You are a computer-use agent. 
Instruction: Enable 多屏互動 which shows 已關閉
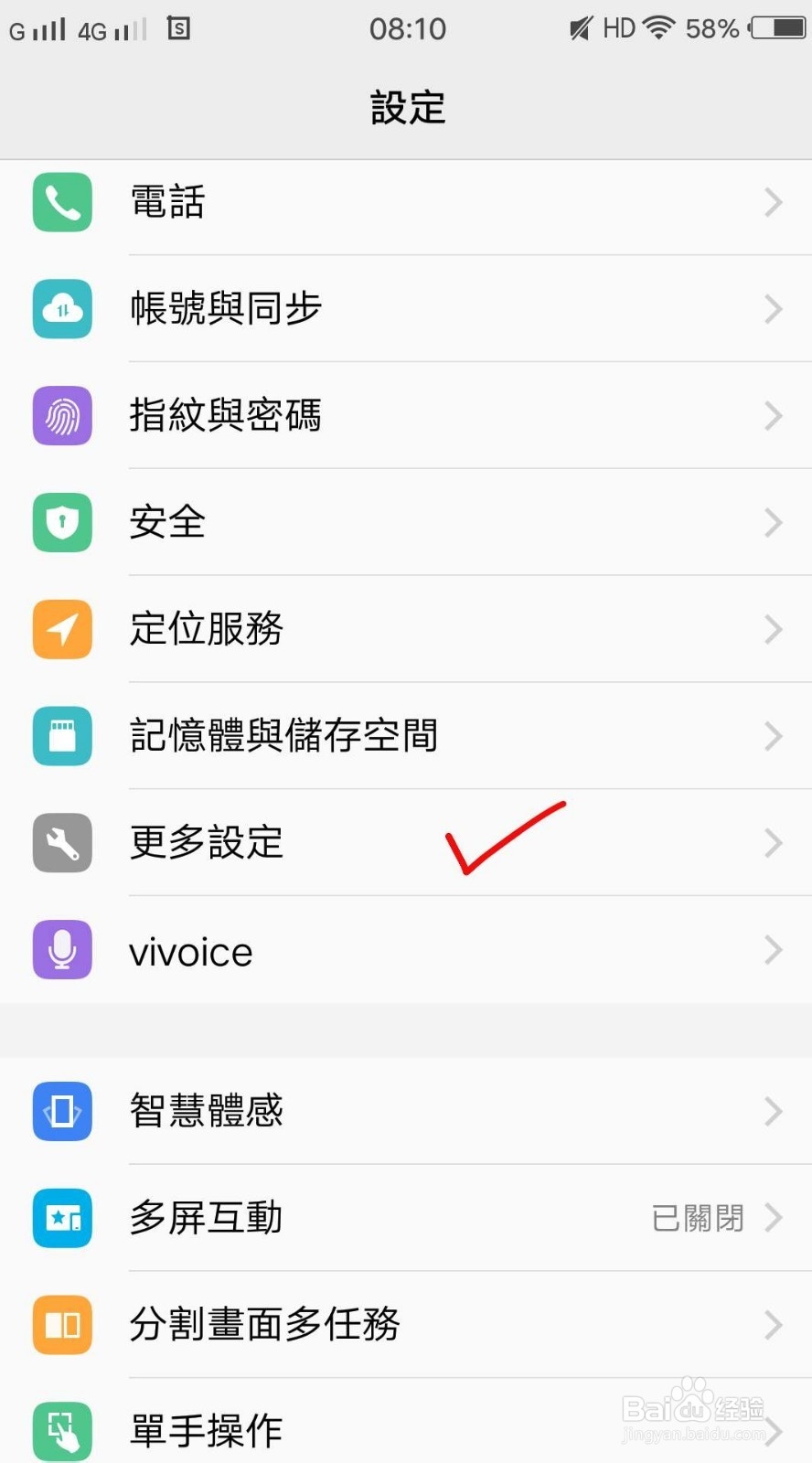pyautogui.click(x=406, y=1218)
